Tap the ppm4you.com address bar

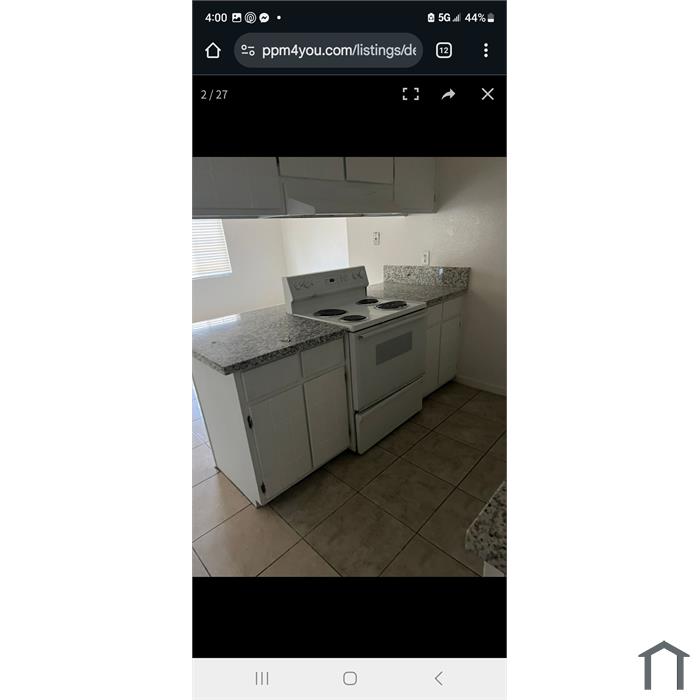pyautogui.click(x=338, y=50)
